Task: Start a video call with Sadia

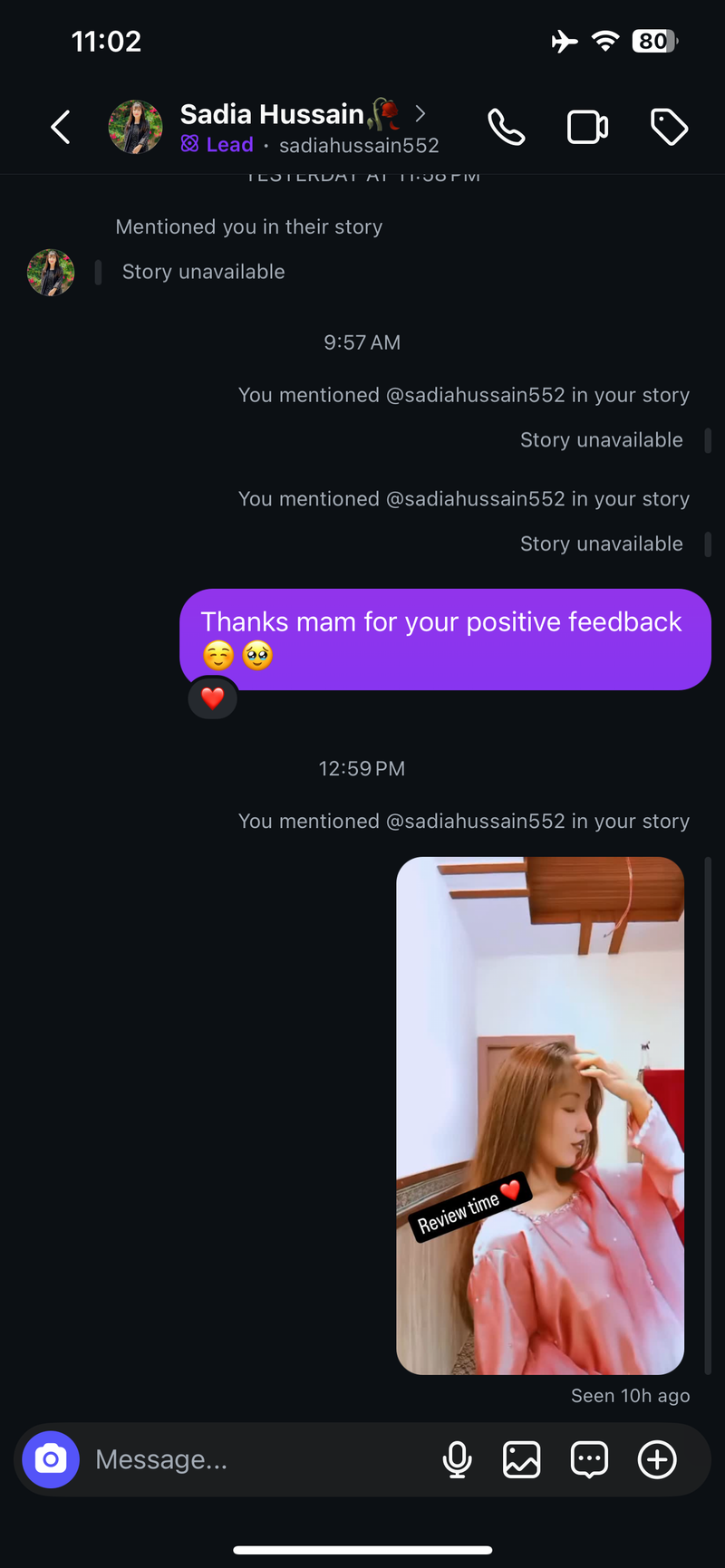Action: (587, 128)
